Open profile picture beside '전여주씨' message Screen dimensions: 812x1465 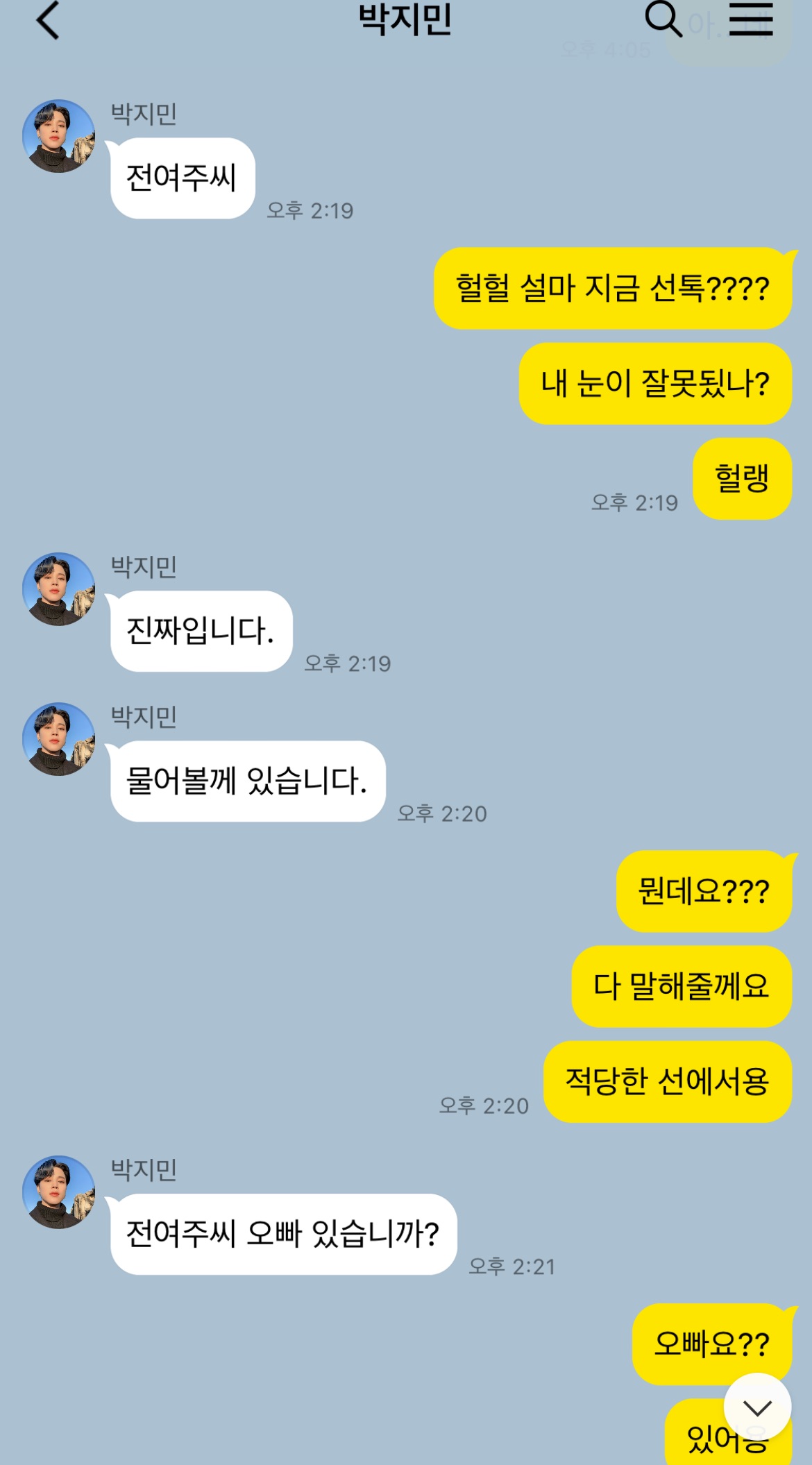59,136
